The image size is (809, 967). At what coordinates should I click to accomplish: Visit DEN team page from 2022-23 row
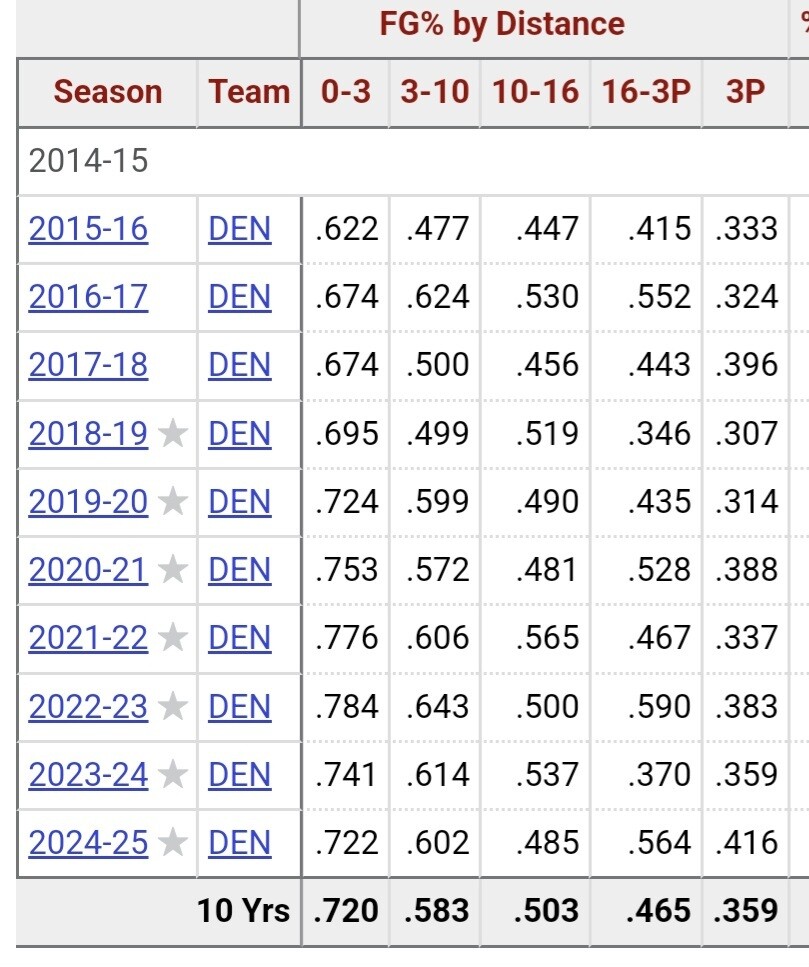(240, 706)
